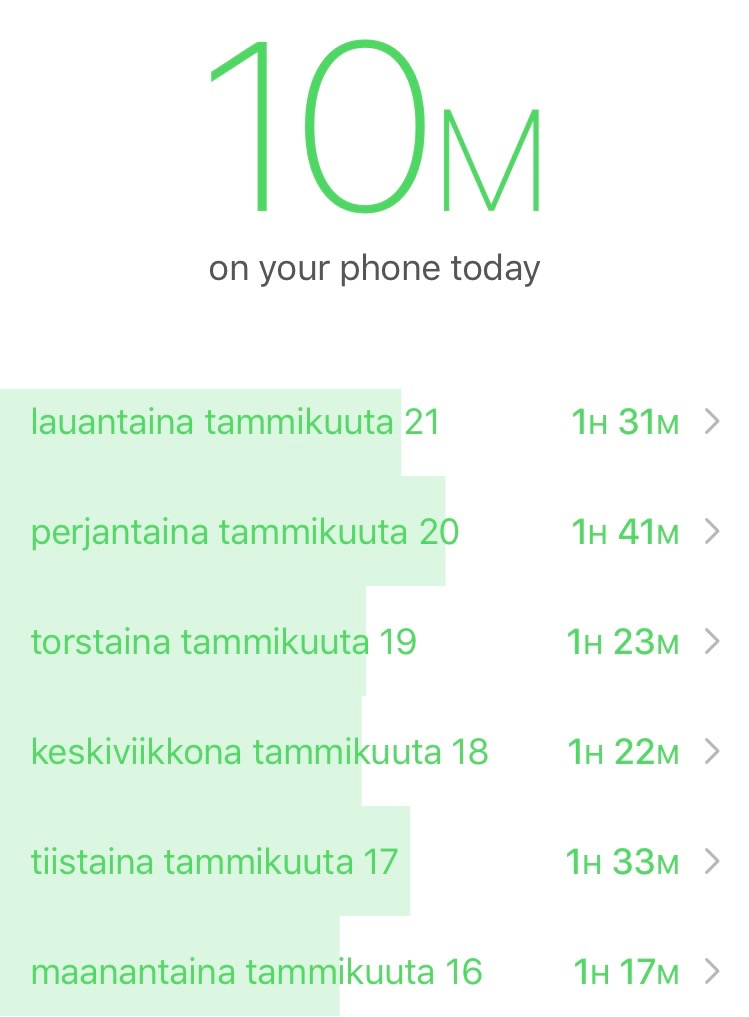749x1017 pixels.
Task: View perjantaina tammikuuta 20 usage
Action: pyautogui.click(x=374, y=532)
